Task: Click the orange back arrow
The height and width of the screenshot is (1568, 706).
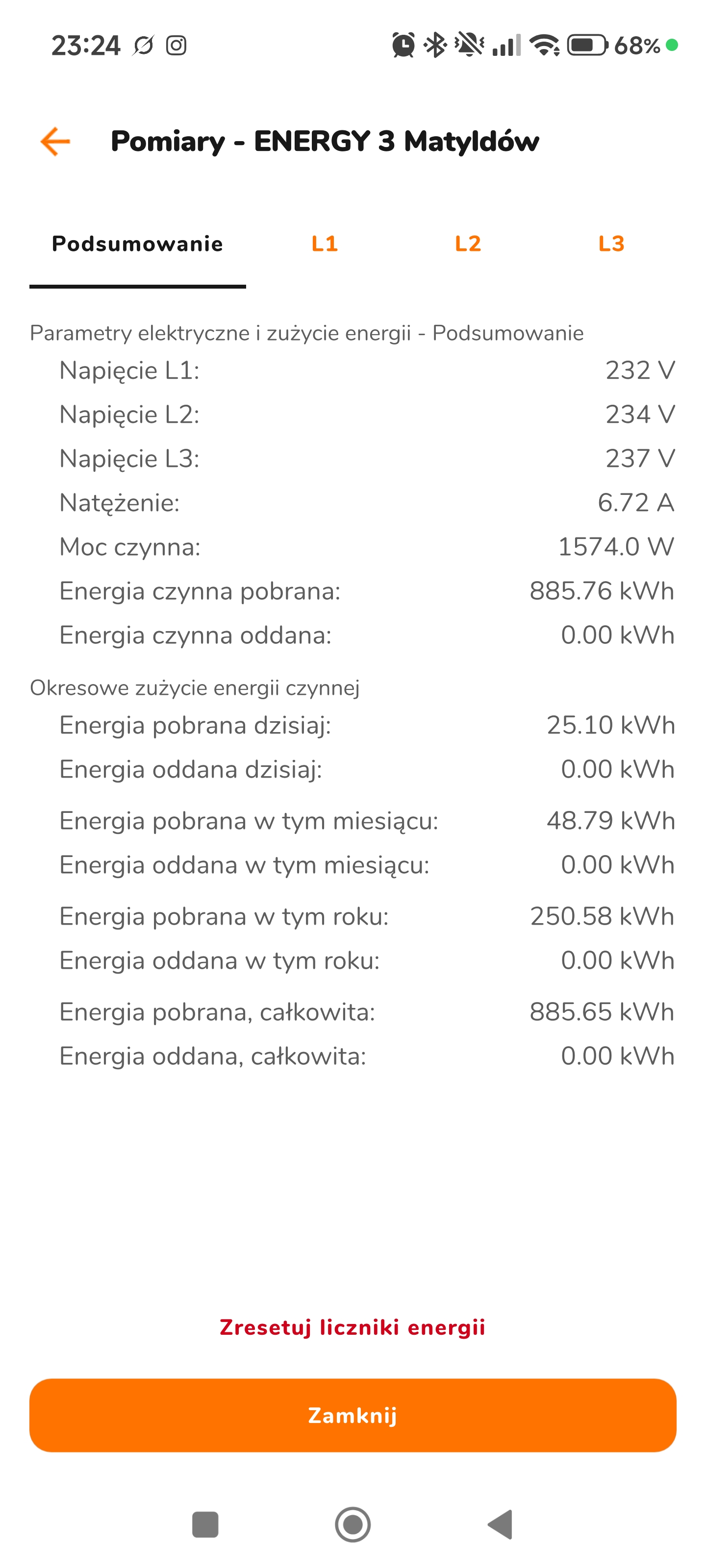Action: pyautogui.click(x=55, y=141)
